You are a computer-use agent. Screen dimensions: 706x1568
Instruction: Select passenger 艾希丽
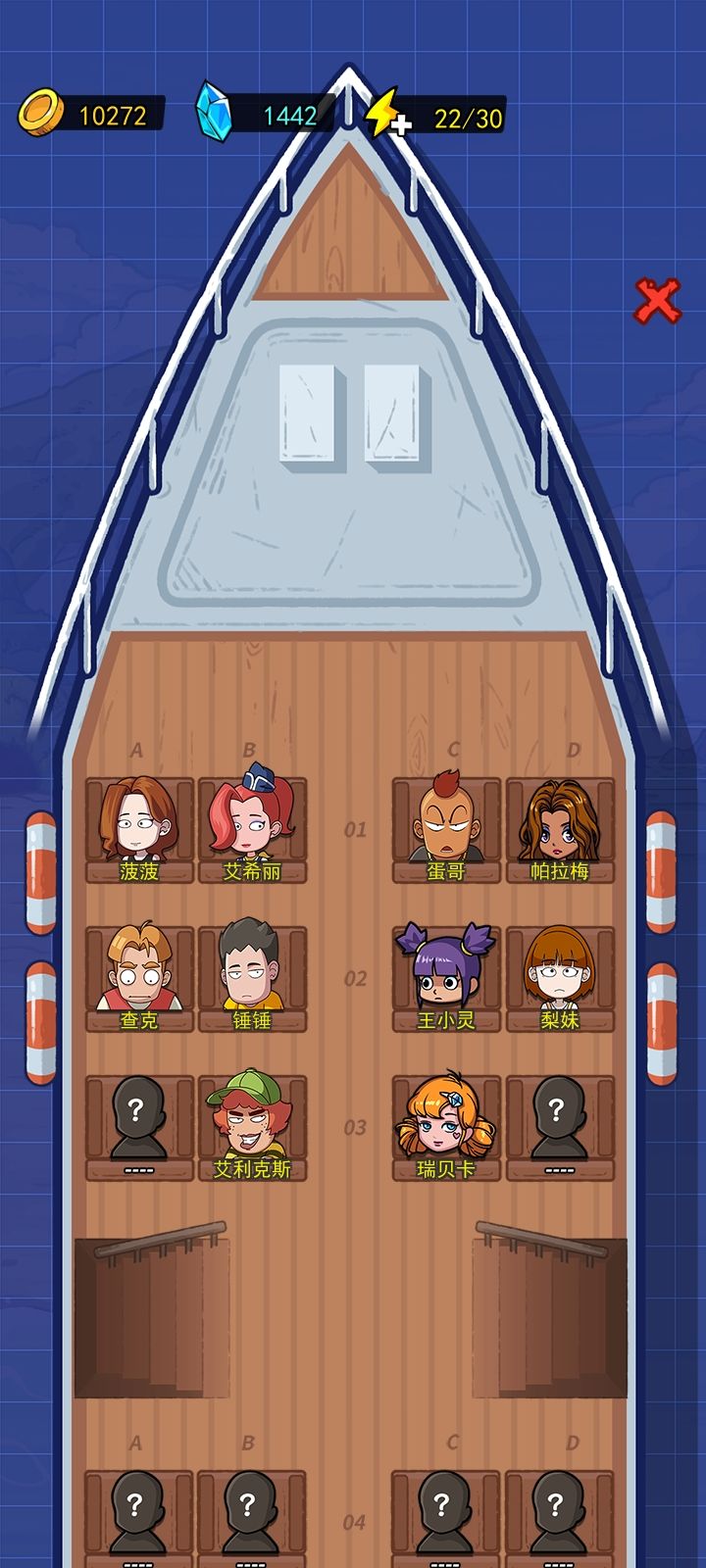coord(252,830)
